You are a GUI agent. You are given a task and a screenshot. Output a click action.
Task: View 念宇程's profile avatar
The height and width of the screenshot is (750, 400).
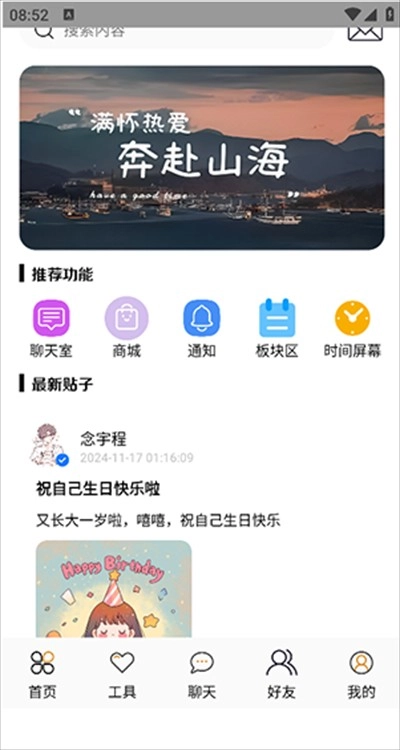point(49,445)
